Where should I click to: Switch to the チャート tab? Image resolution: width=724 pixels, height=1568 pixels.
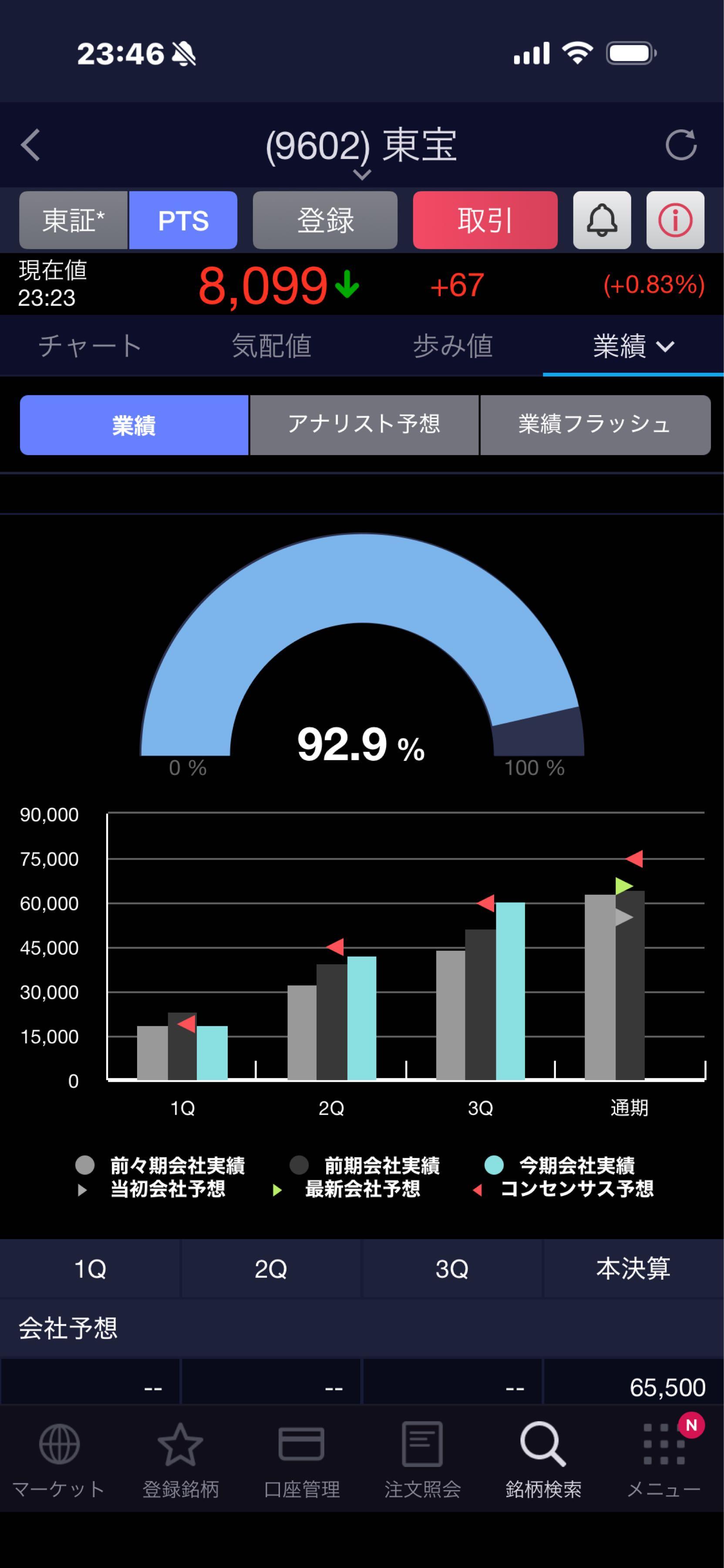(90, 346)
